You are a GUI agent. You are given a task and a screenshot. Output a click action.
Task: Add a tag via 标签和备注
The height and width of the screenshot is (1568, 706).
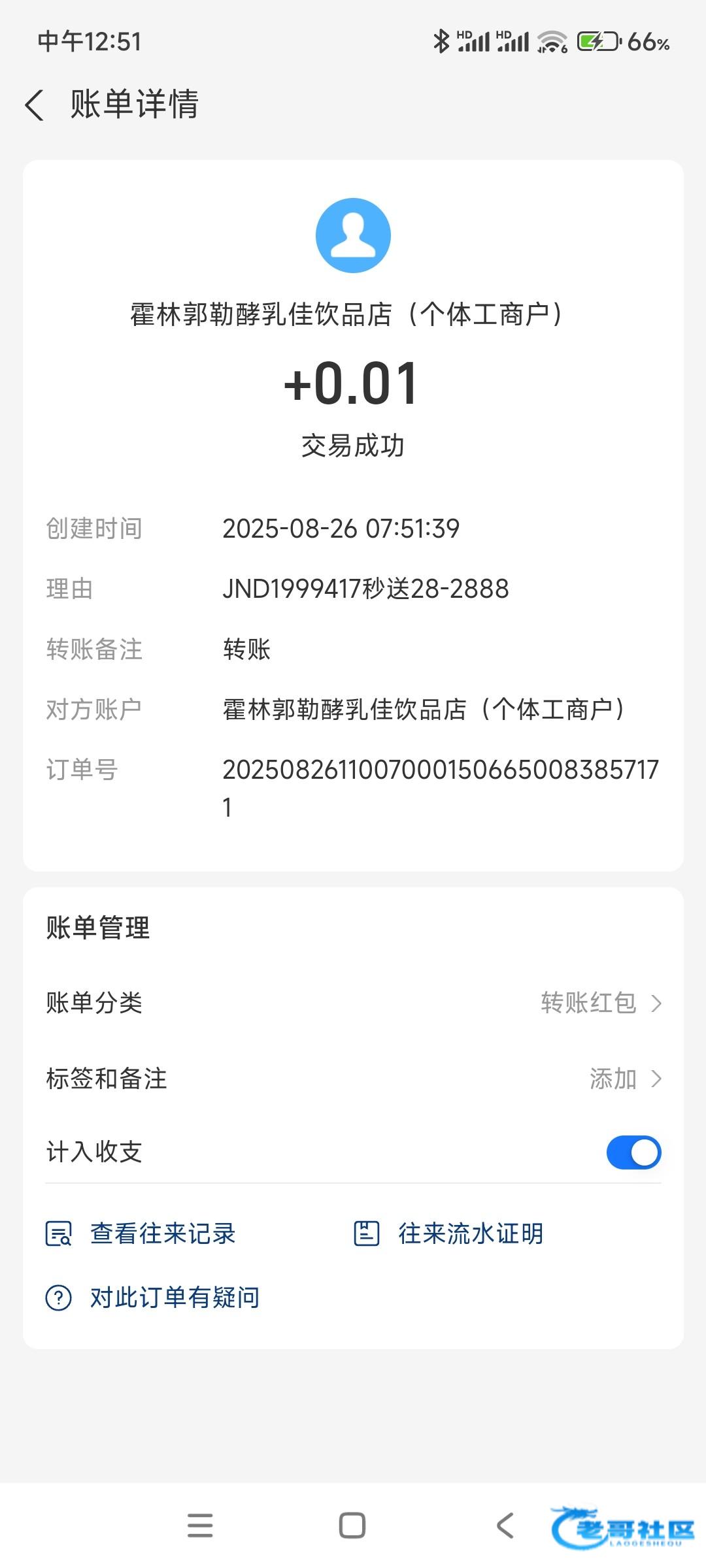(x=353, y=1079)
